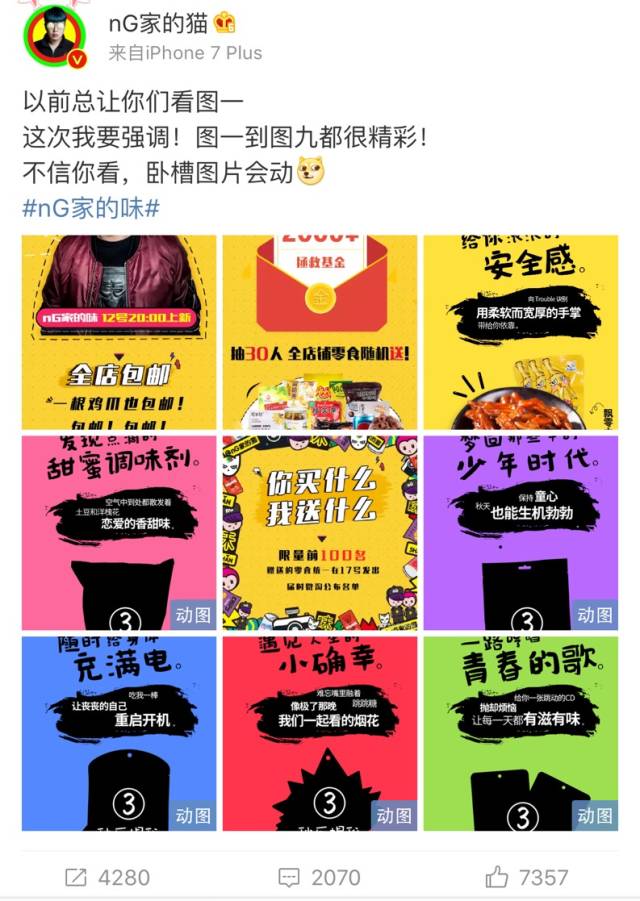Open the green 青春的歌 animated image
The image size is (640, 901).
(x=520, y=733)
